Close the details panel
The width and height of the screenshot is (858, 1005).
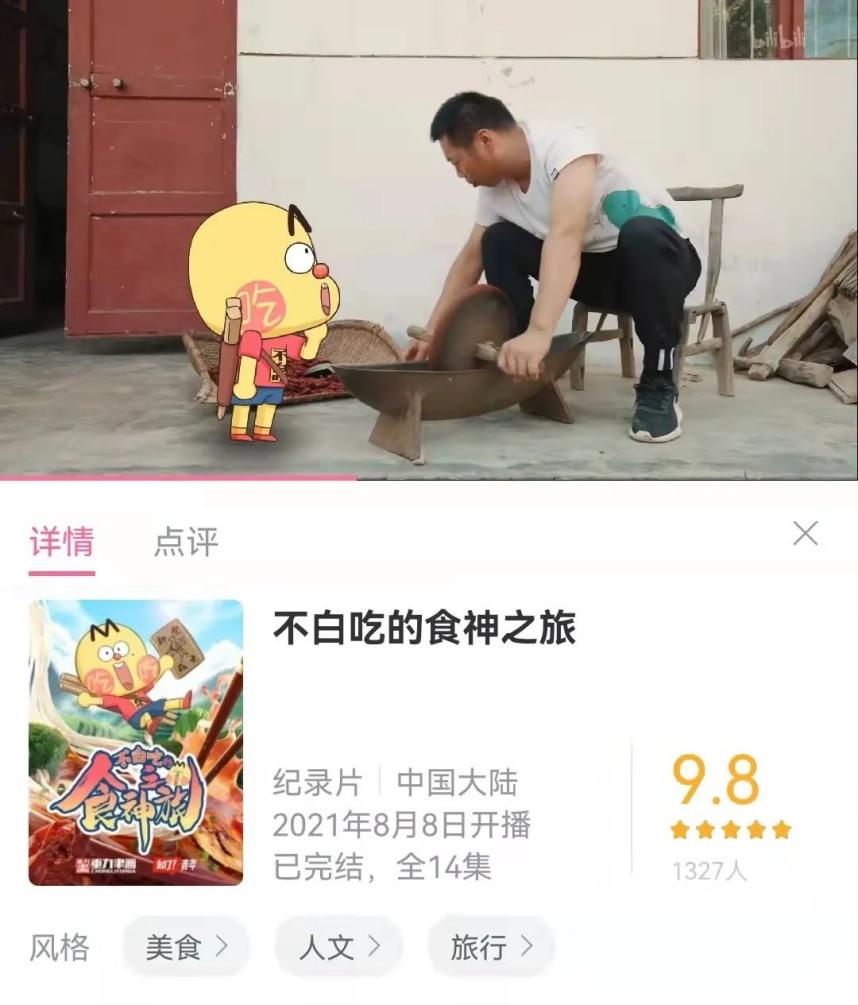click(805, 533)
